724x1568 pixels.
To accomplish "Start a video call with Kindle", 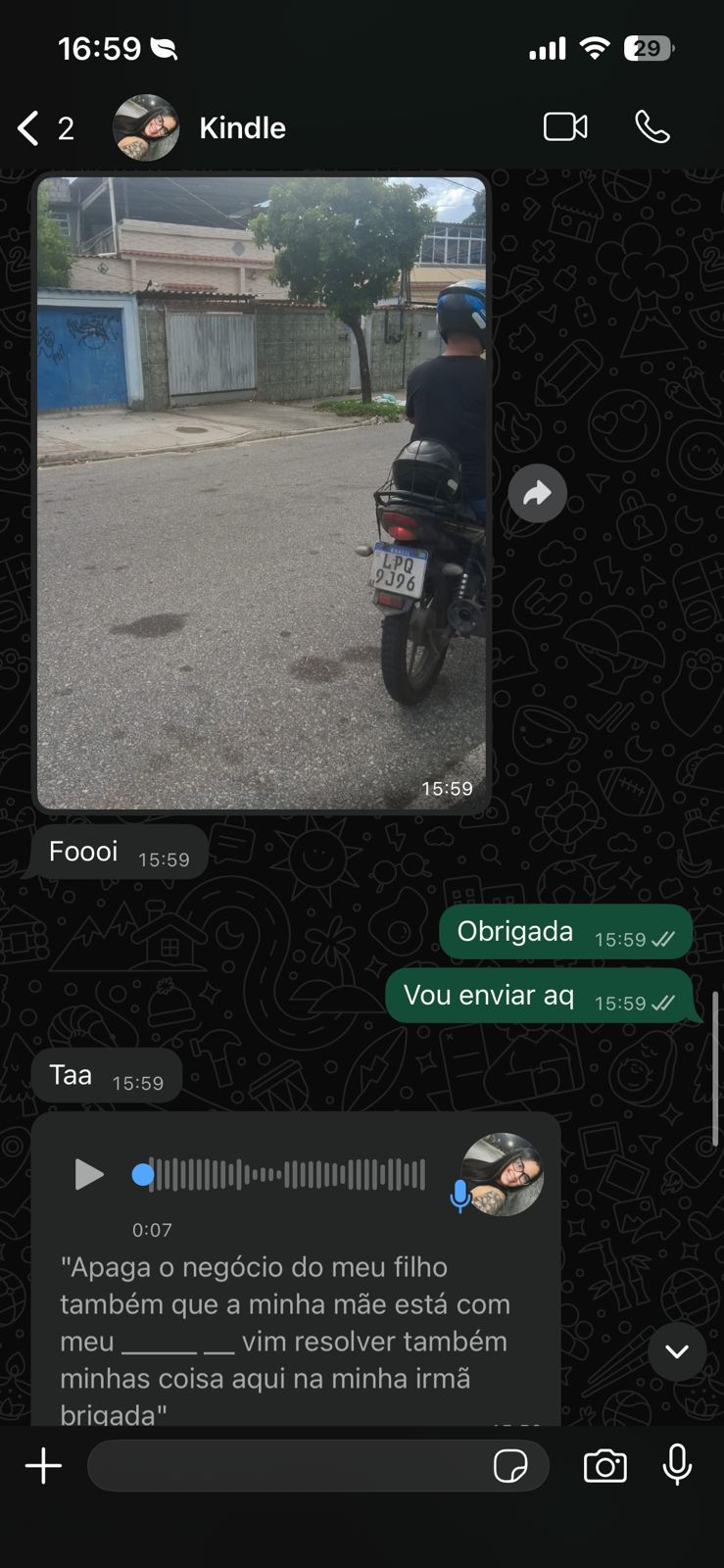I will tap(565, 127).
